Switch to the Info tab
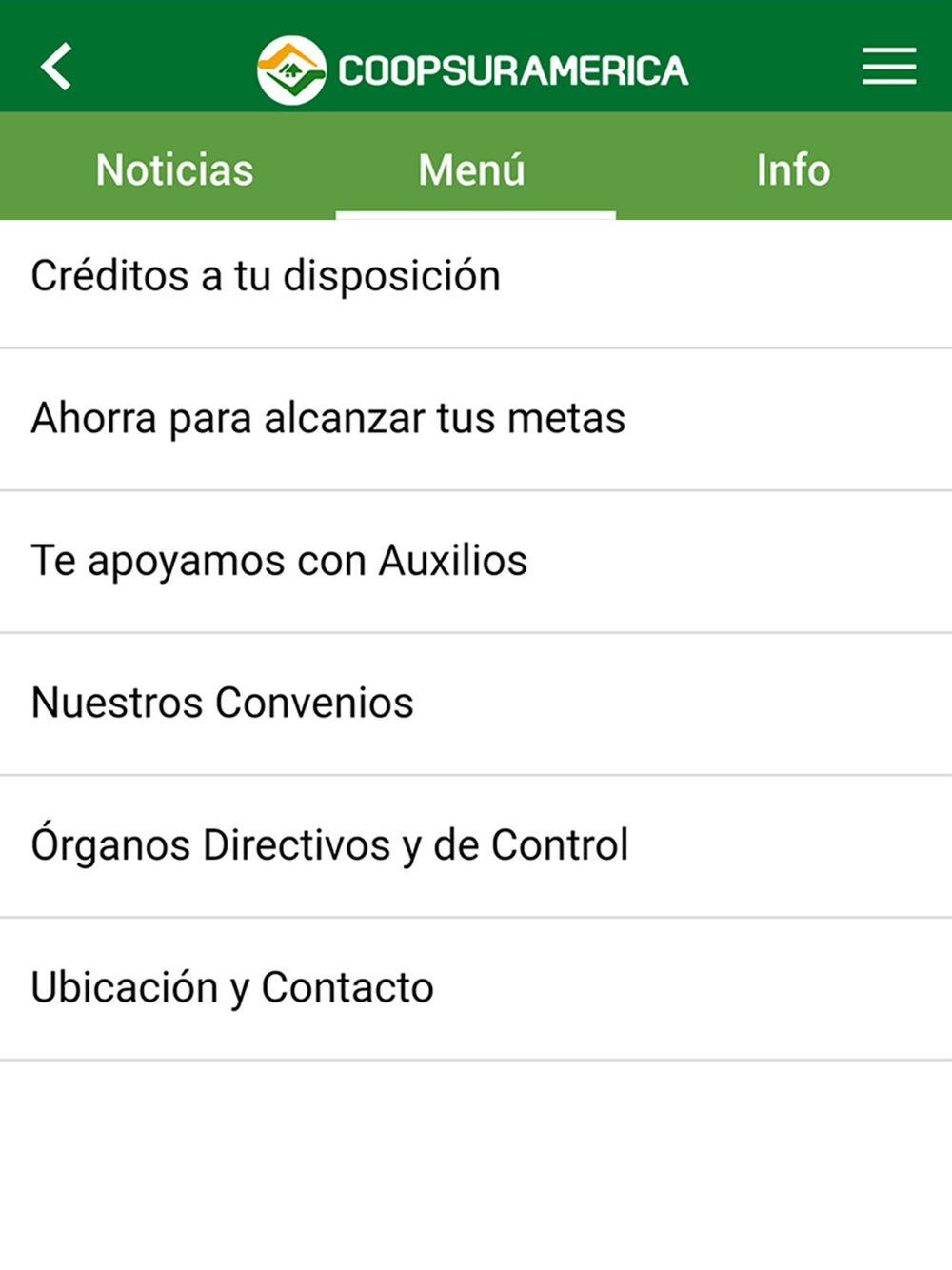This screenshot has width=952, height=1270. pos(793,169)
